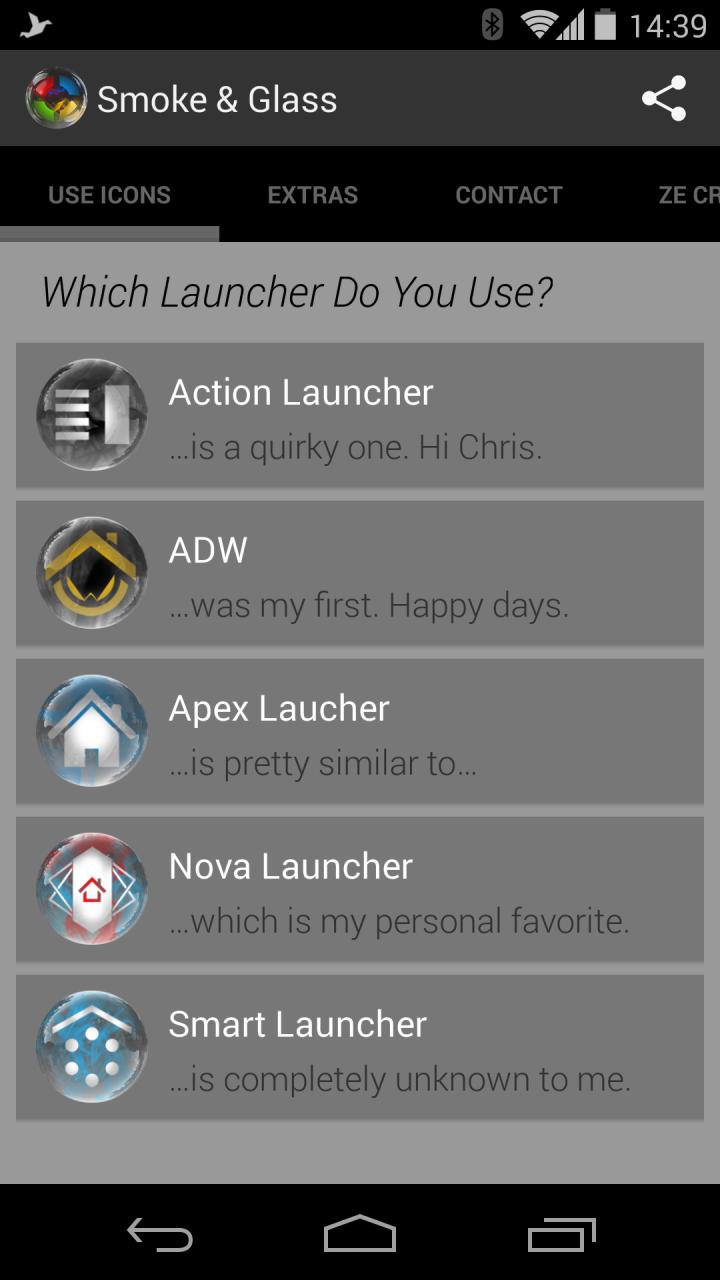720x1280 pixels.
Task: Share the Smoke & Glass app
Action: pos(664,99)
